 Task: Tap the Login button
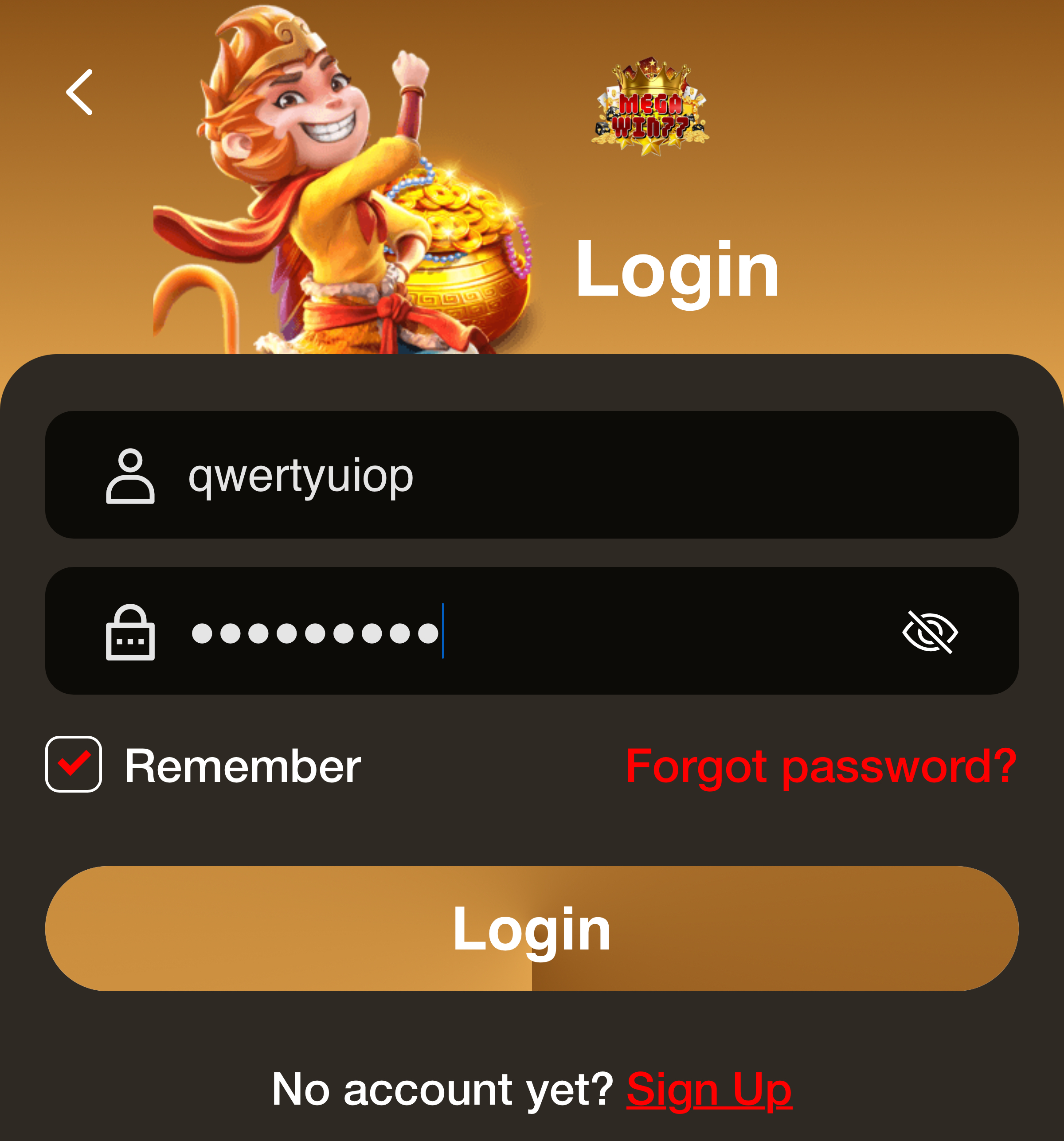click(532, 929)
